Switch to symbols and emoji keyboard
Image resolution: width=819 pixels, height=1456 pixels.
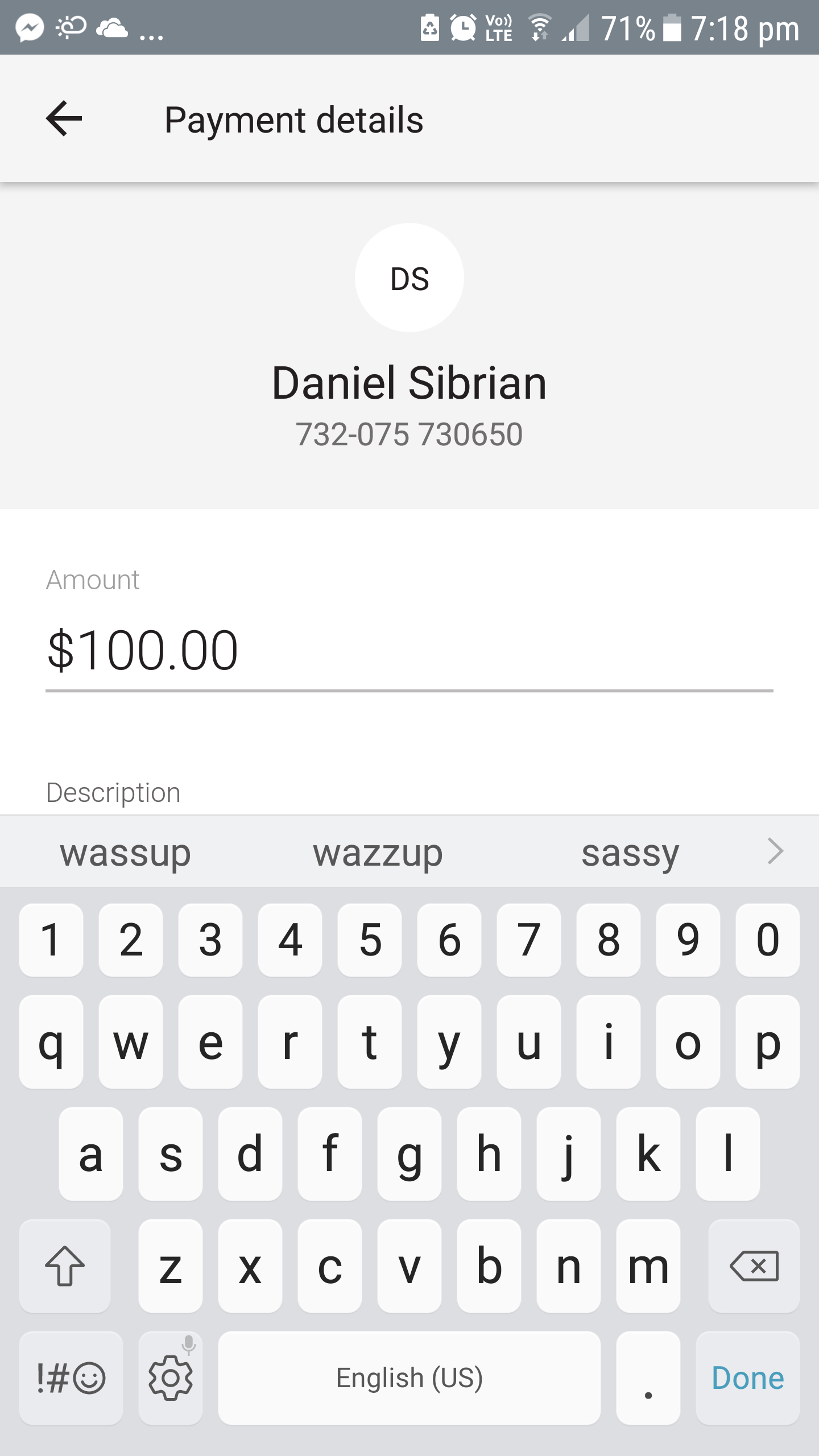point(71,1378)
